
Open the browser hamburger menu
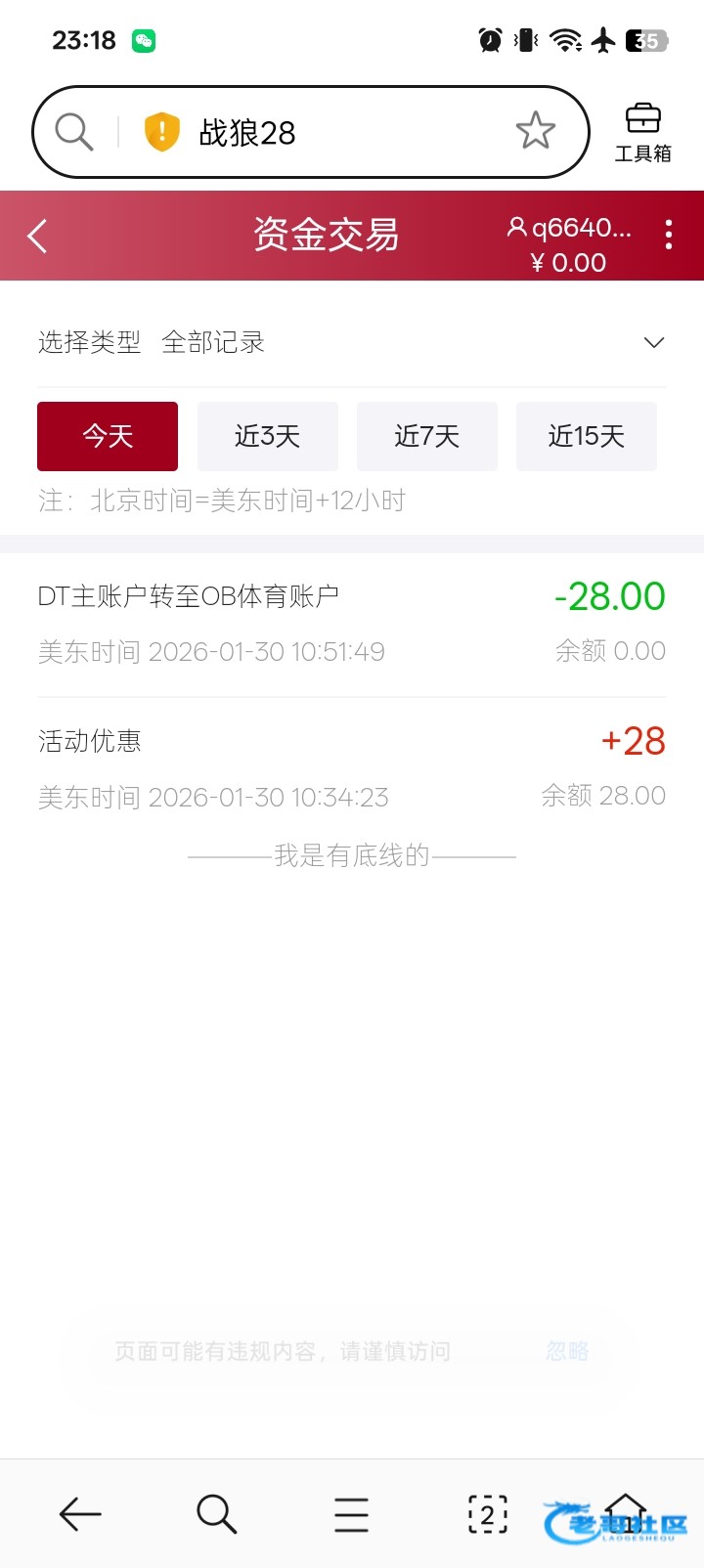coord(351,1514)
